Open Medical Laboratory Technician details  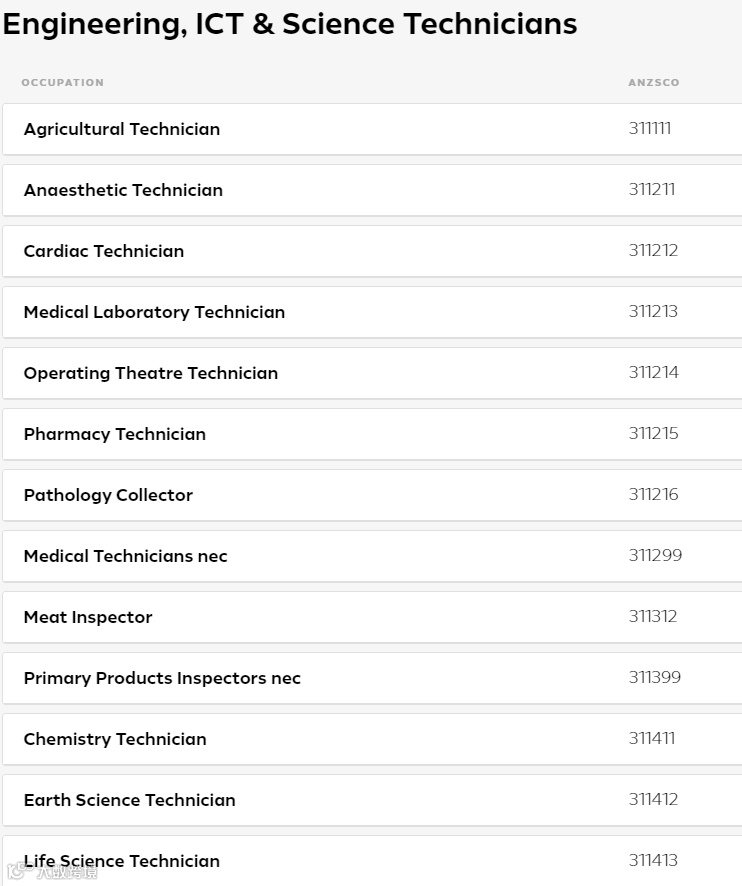pyautogui.click(x=154, y=312)
